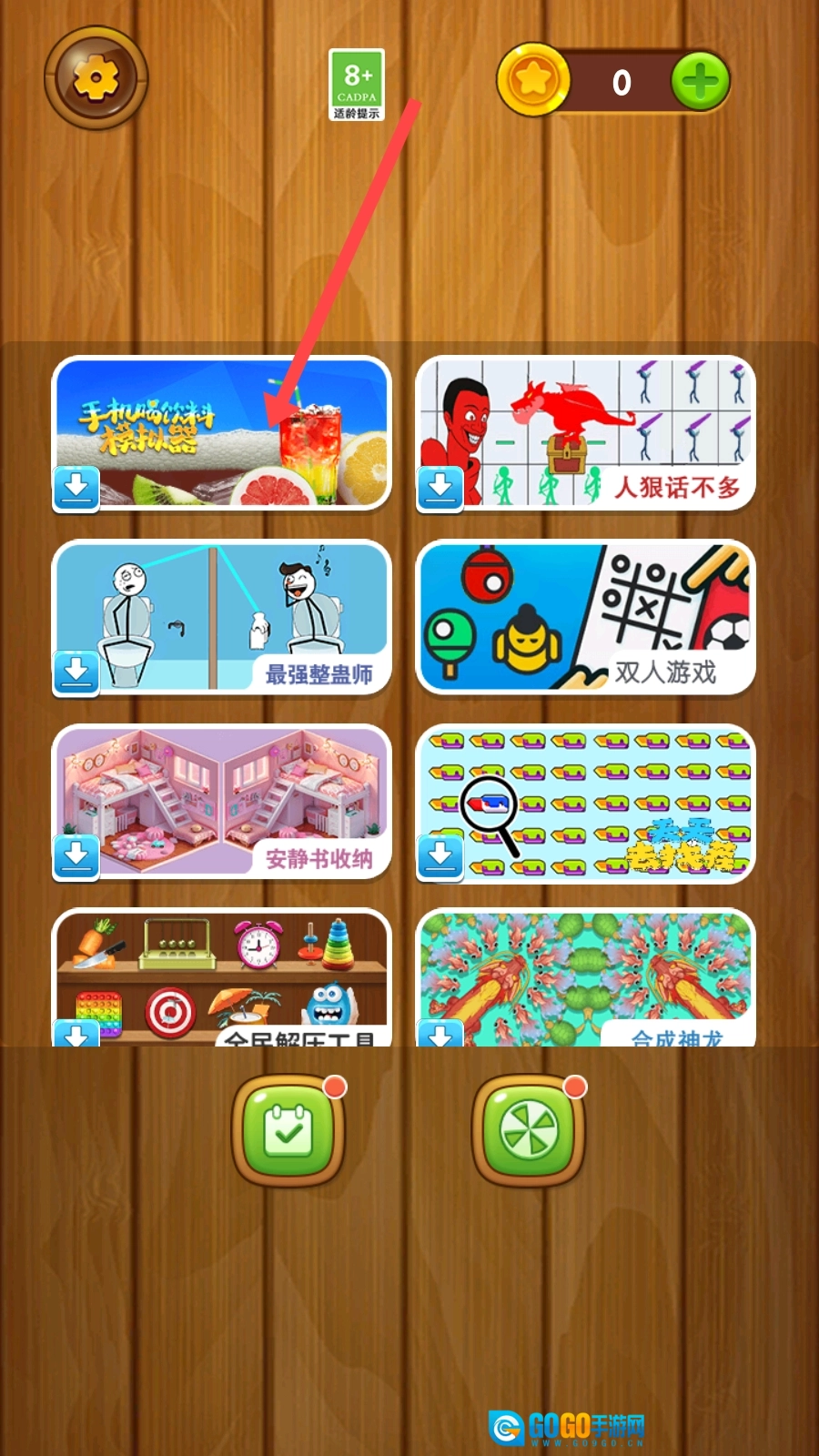Open the daily check-in calendar button
The image size is (819, 1456).
point(288,1131)
